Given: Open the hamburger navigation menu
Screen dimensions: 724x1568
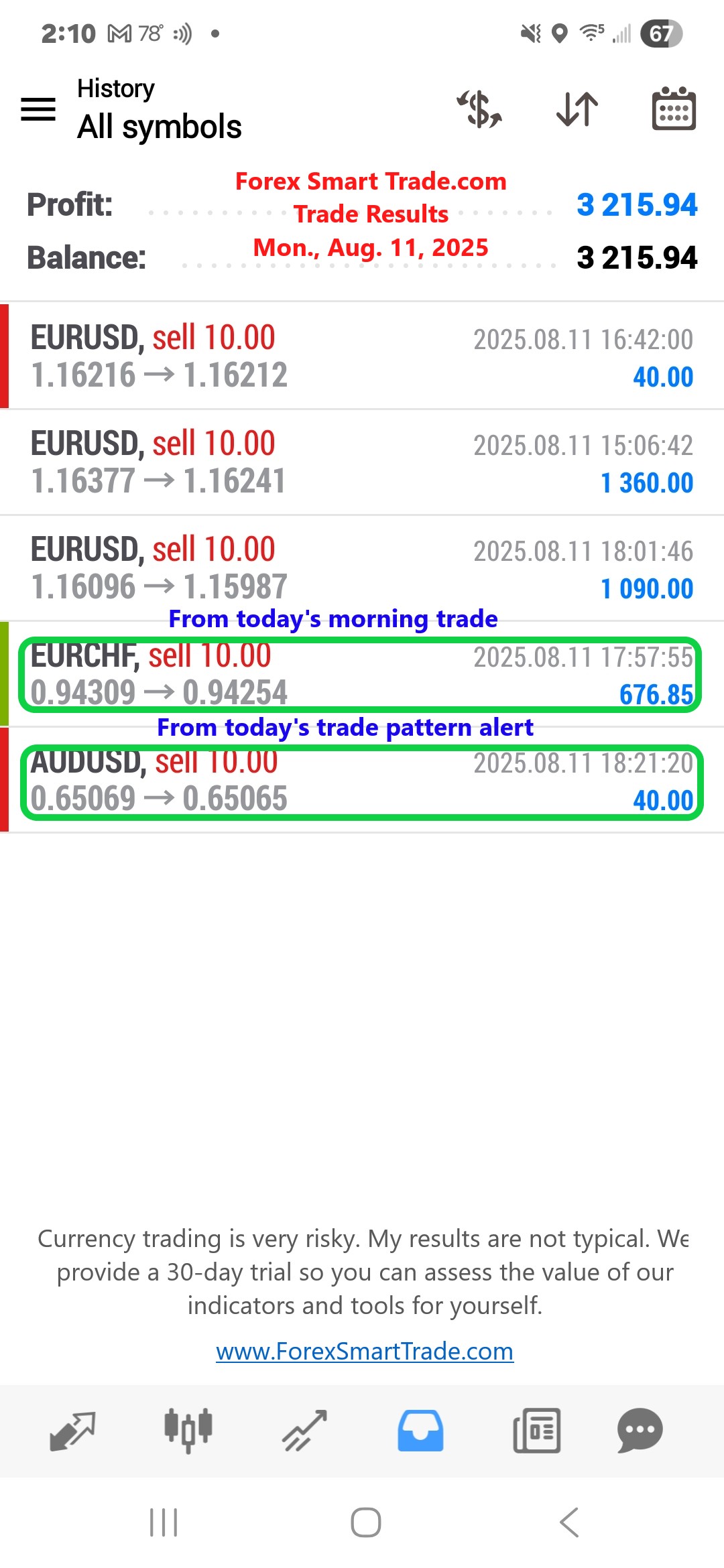Looking at the screenshot, I should point(38,109).
